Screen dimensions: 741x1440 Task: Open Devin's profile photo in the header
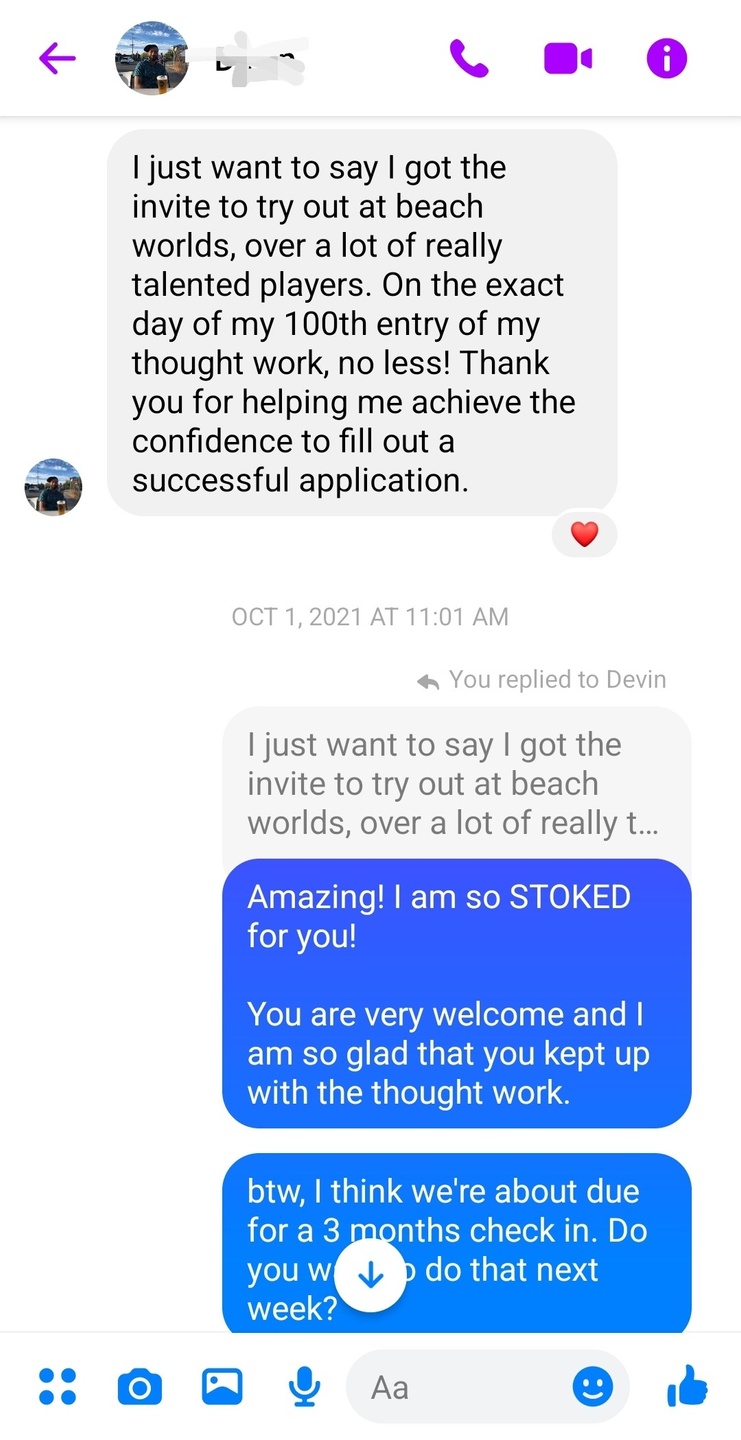point(152,58)
